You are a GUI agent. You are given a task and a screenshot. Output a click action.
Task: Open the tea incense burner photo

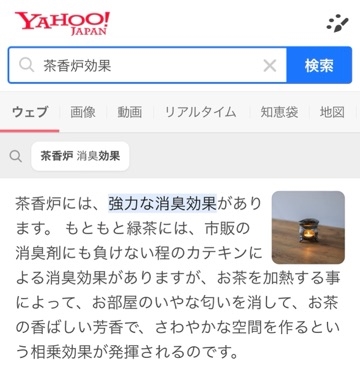[x=308, y=227]
